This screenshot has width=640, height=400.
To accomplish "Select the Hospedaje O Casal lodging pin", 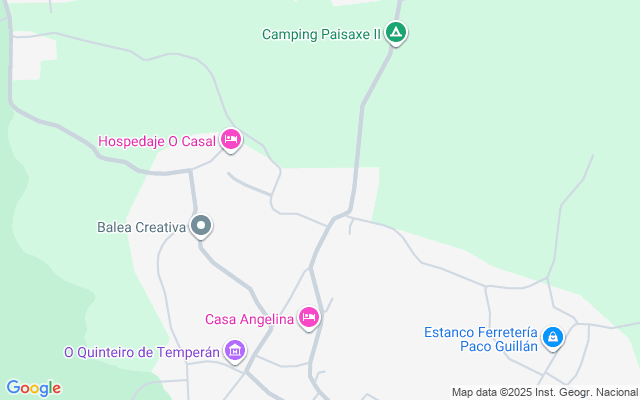I will point(231,140).
